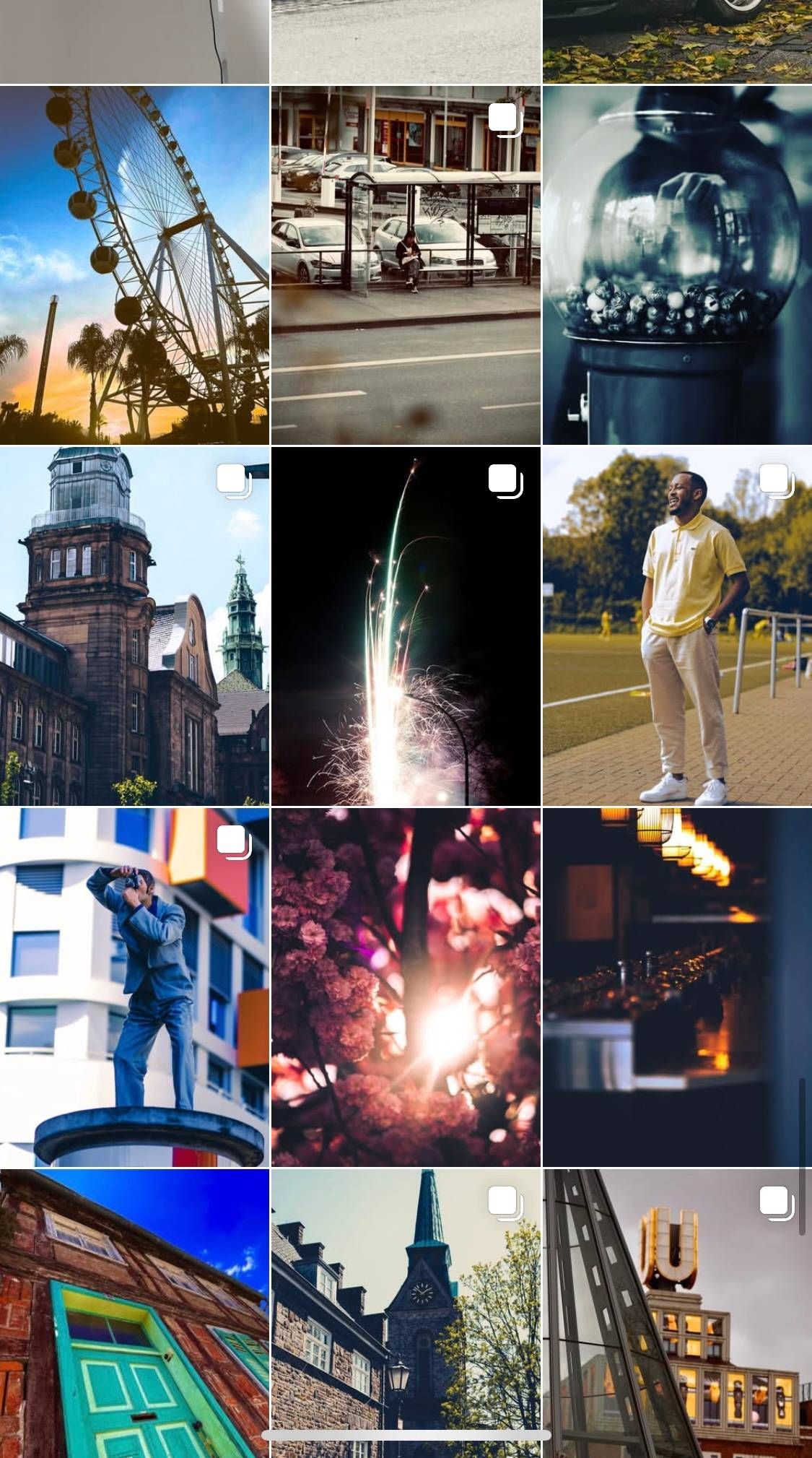Screen dimensions: 812x1458
Task: Open the Ferris wheel sunset photo
Action: (134, 265)
